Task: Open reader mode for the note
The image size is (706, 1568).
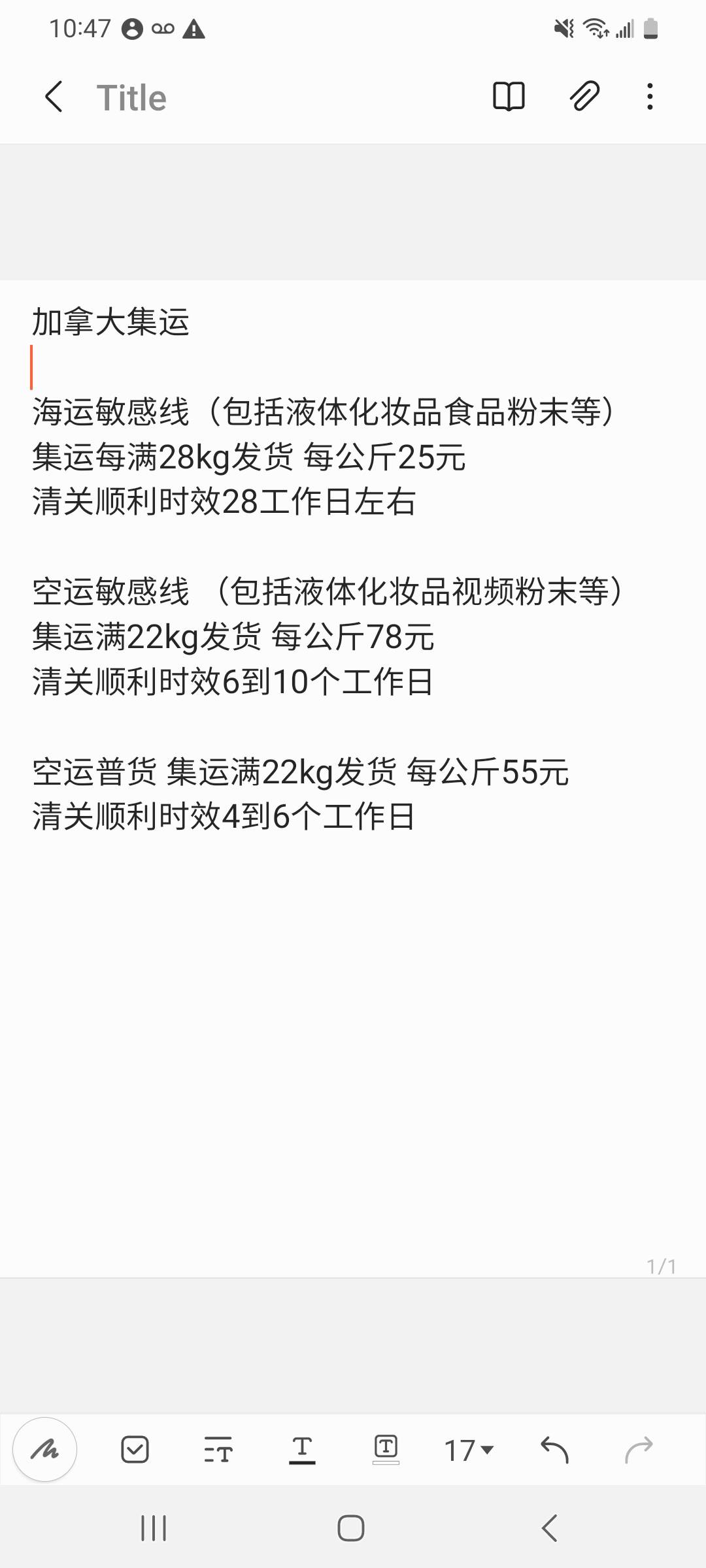Action: click(509, 97)
